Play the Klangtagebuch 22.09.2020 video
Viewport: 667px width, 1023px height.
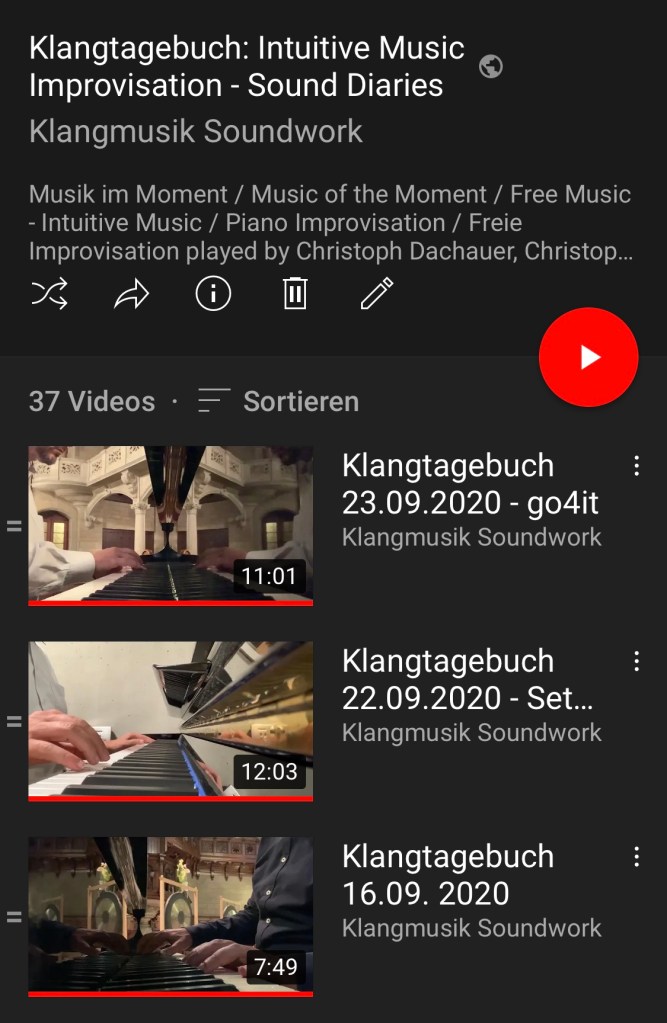tap(171, 720)
